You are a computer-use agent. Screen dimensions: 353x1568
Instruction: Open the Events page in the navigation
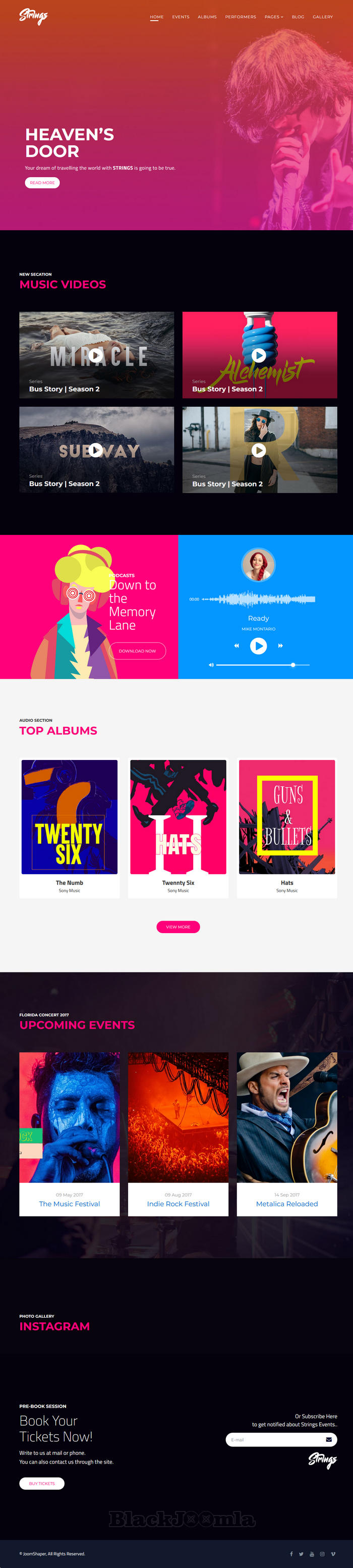click(x=180, y=17)
